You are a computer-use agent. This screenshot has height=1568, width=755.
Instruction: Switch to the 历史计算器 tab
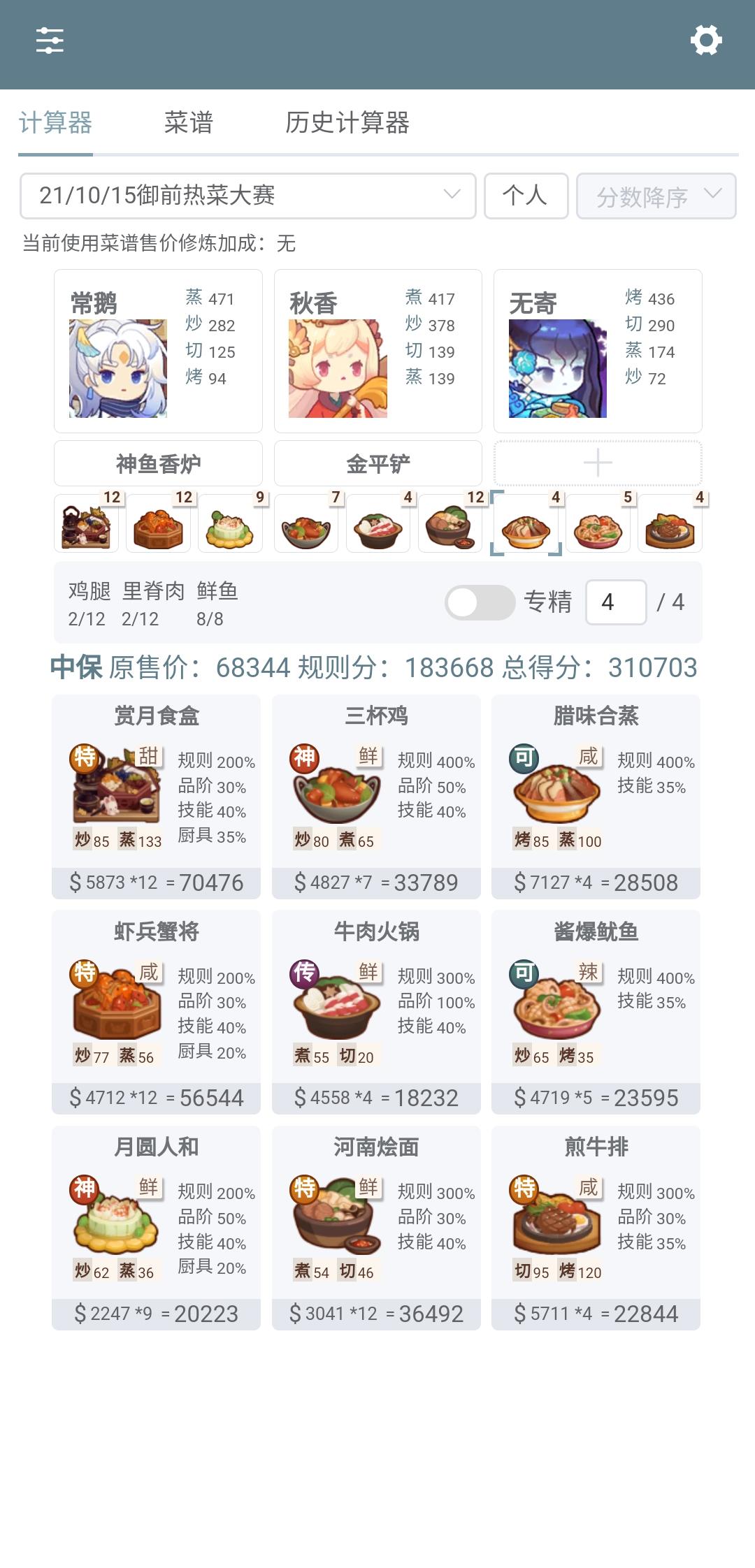click(347, 123)
